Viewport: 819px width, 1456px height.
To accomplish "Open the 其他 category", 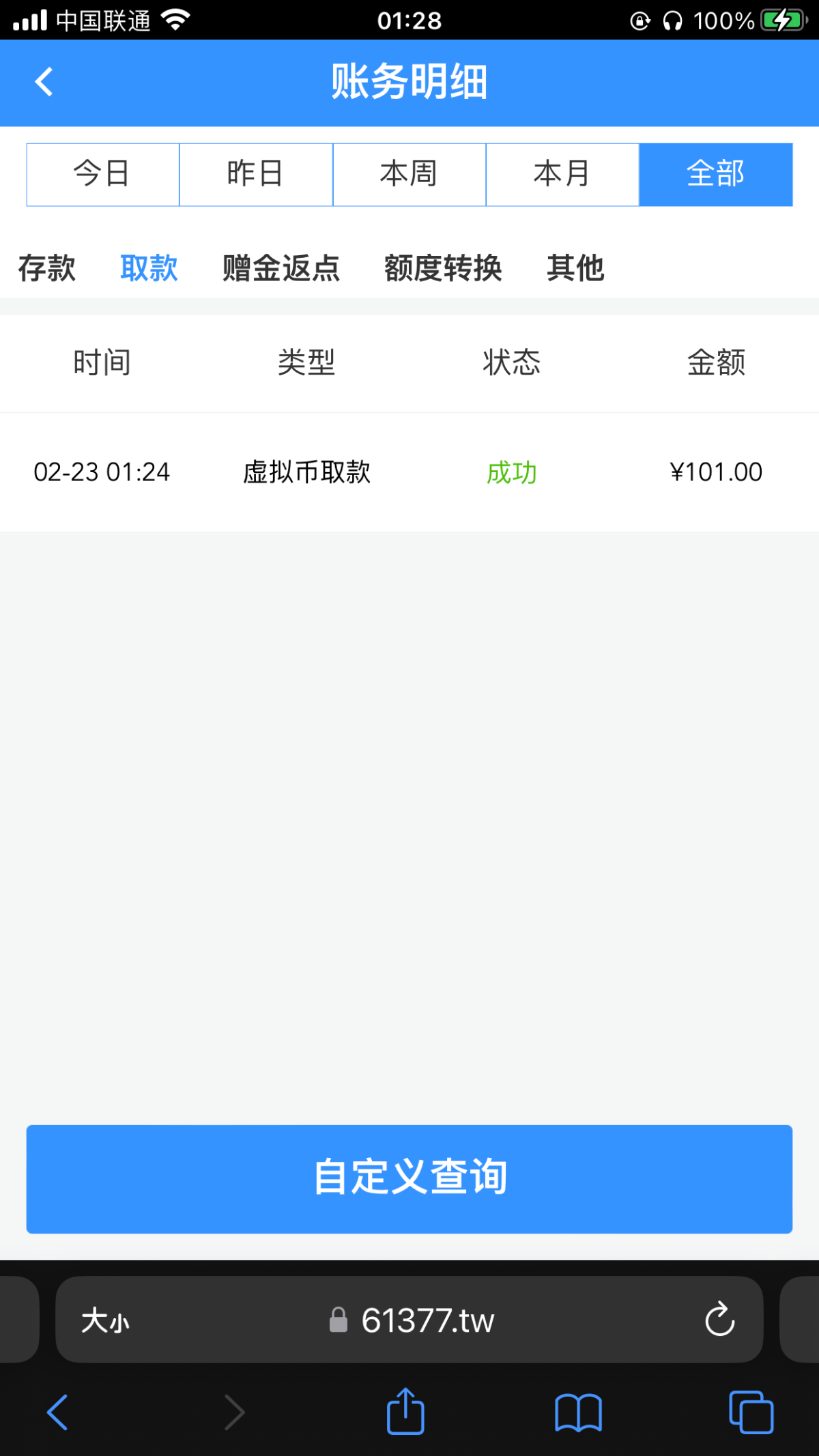I will pyautogui.click(x=575, y=268).
